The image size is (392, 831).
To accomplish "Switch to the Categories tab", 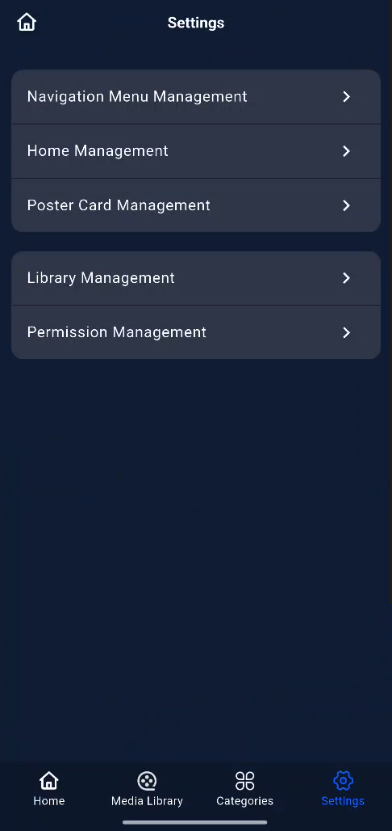I will (x=245, y=789).
